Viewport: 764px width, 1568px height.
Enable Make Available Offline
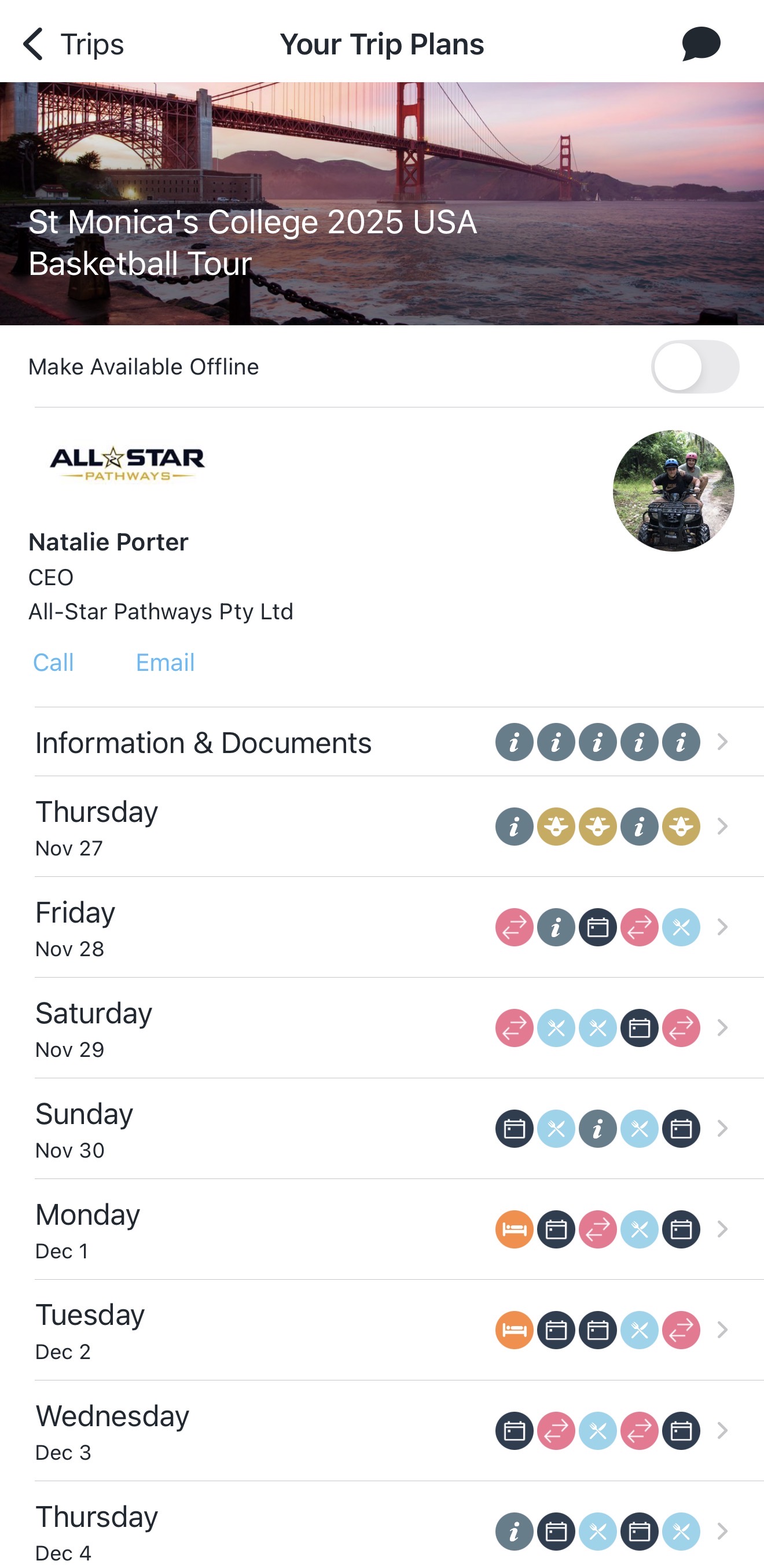[695, 366]
